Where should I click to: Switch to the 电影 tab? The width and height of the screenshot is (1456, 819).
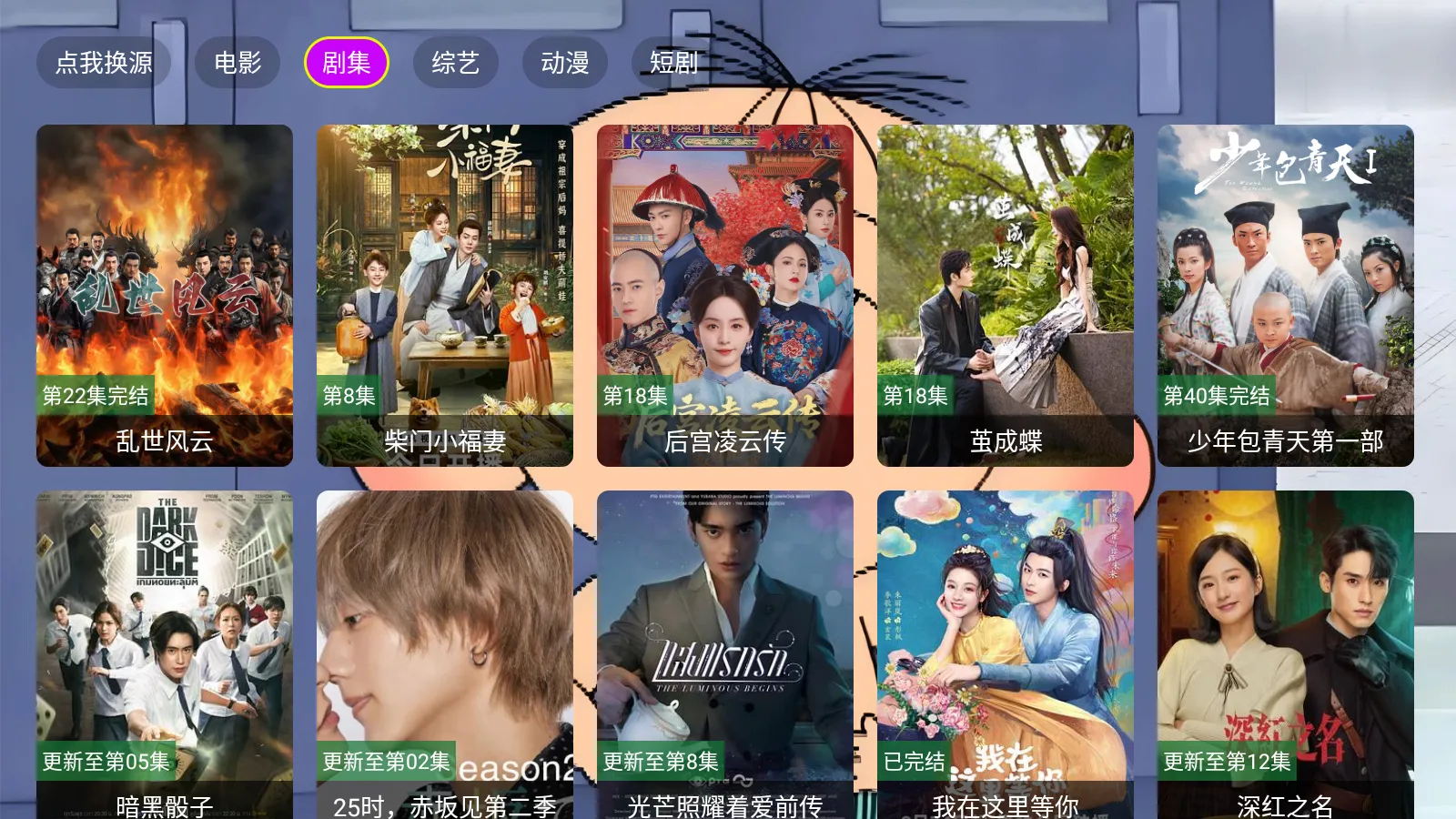tap(238, 63)
